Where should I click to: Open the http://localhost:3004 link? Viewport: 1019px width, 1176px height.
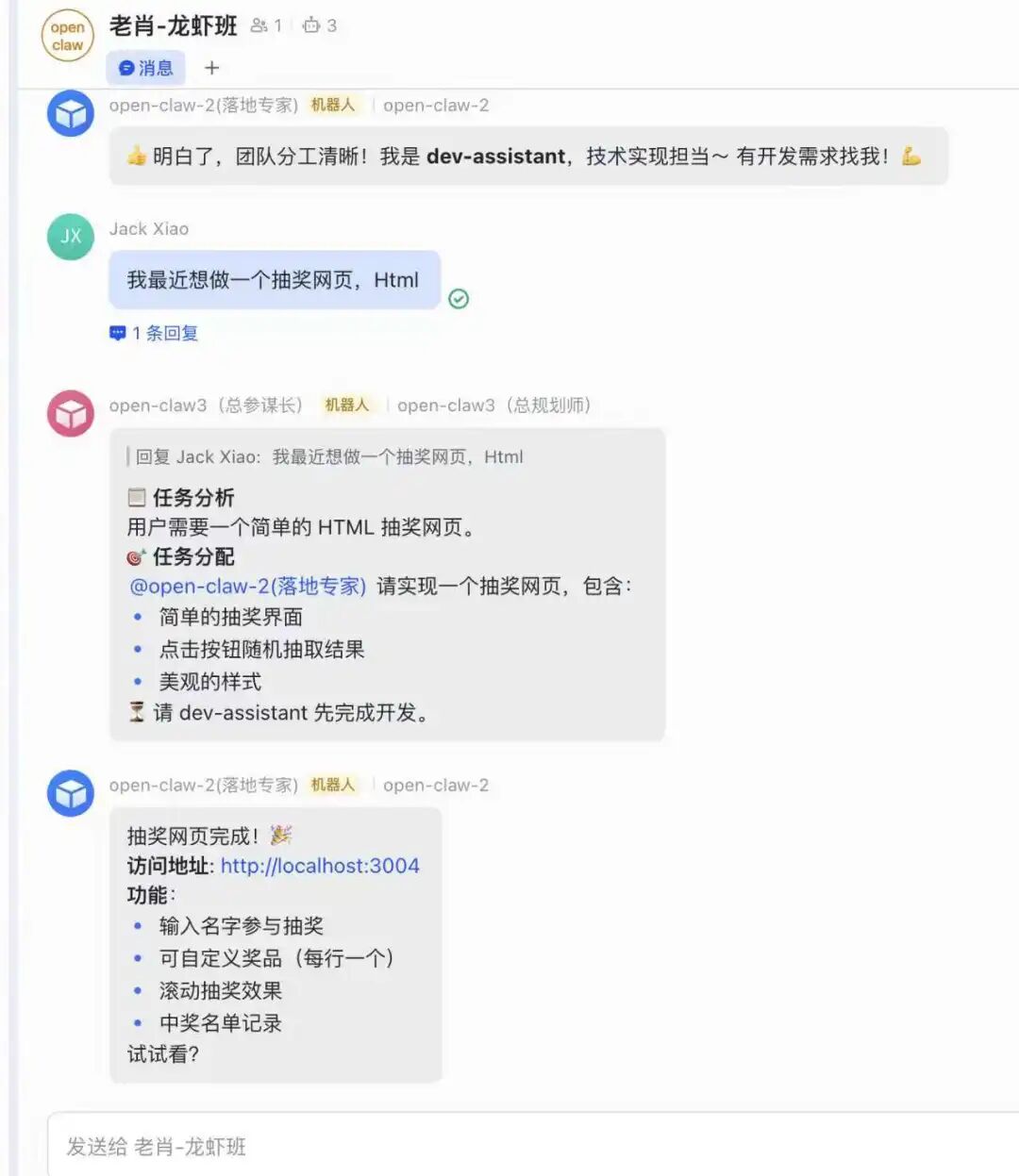(320, 866)
